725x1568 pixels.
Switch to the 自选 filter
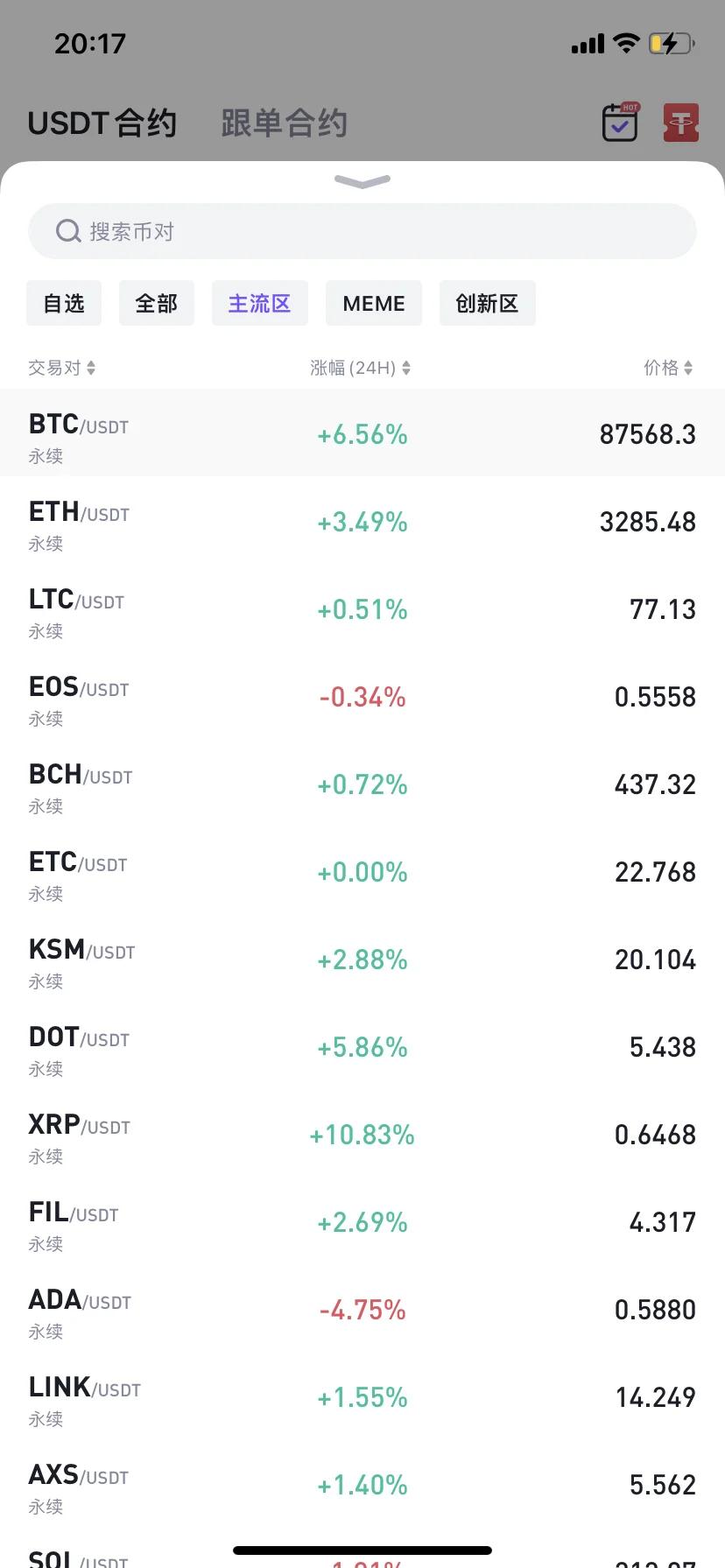click(x=64, y=304)
